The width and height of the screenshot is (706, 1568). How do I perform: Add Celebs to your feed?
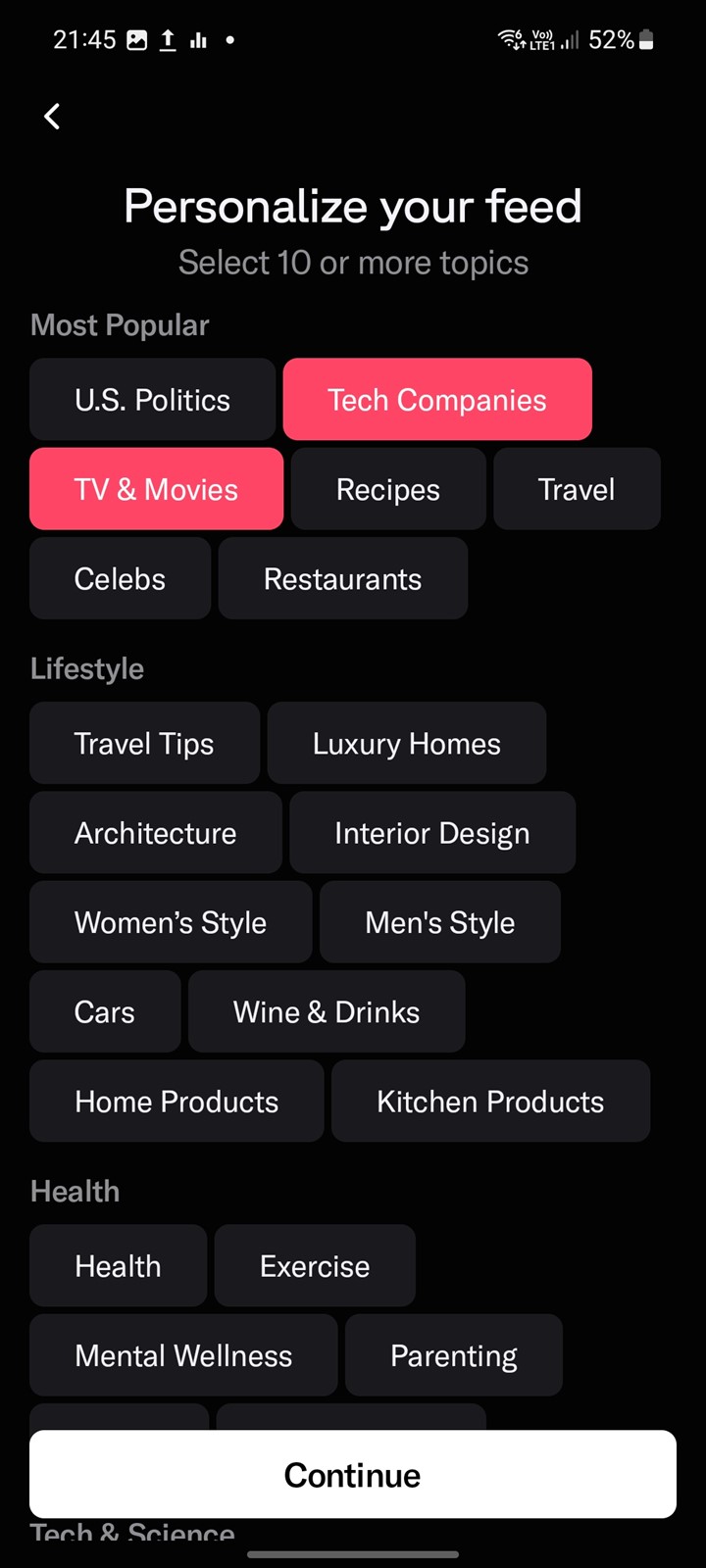pyautogui.click(x=120, y=578)
